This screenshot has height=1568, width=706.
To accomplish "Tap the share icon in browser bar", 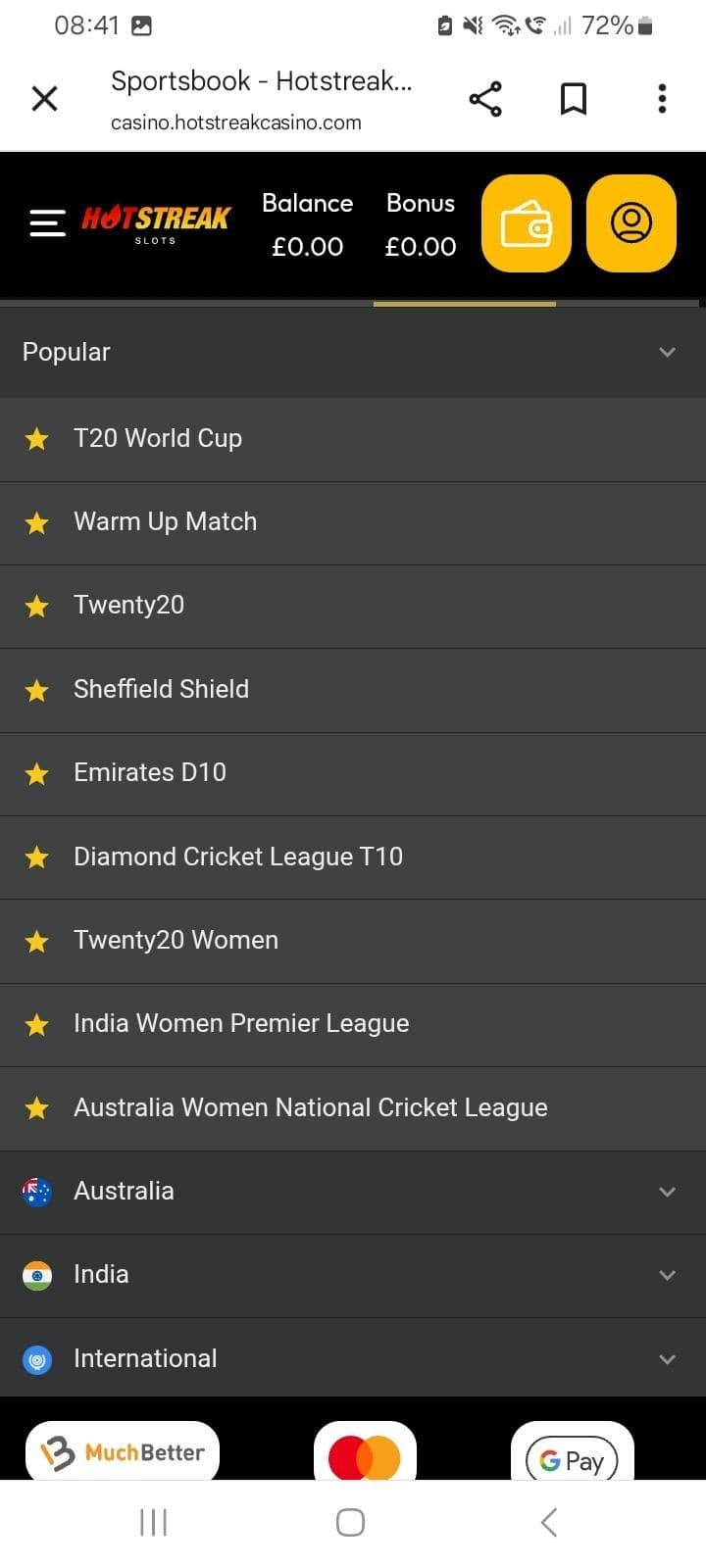I will click(x=485, y=98).
